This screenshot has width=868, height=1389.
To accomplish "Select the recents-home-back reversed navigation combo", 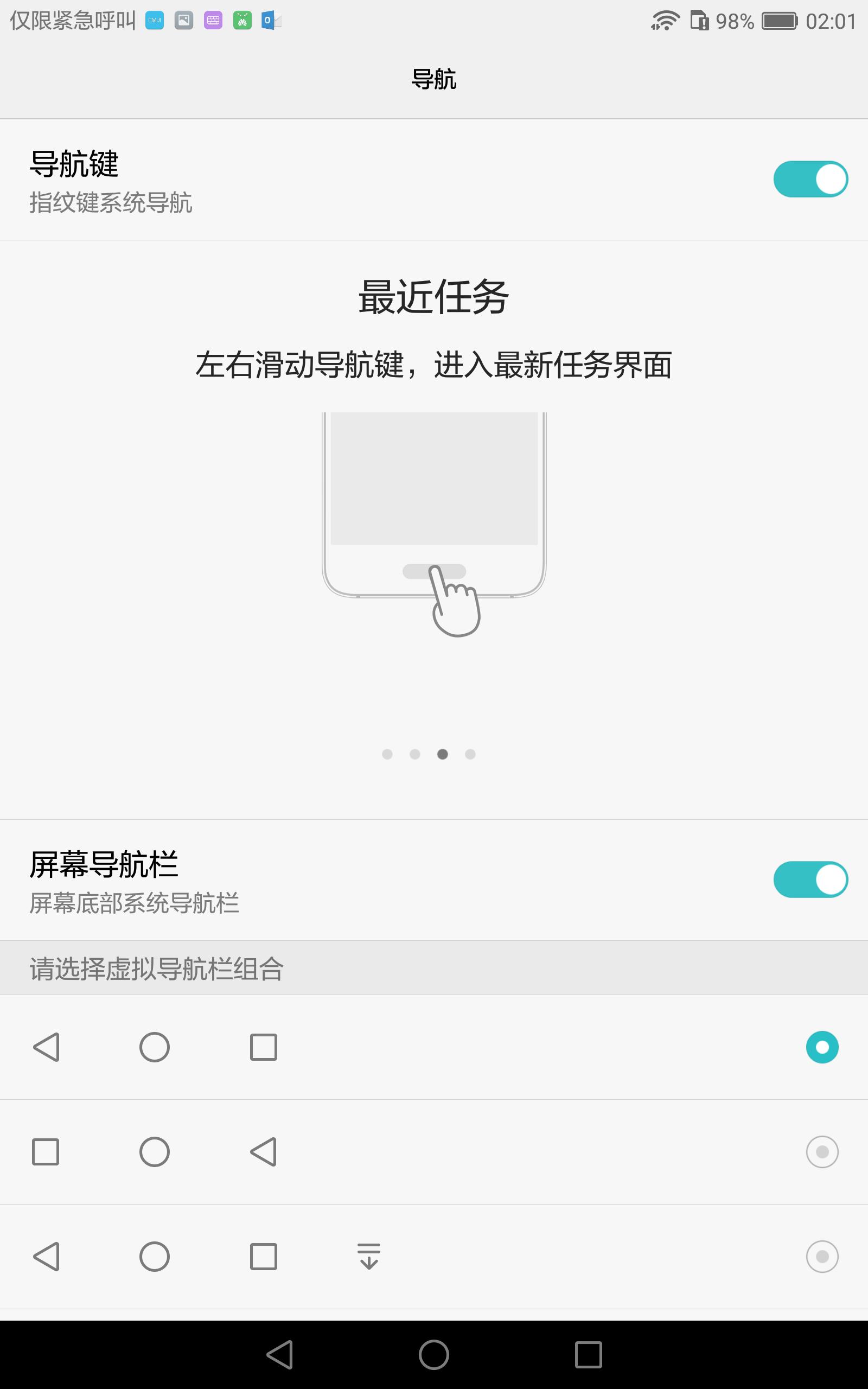I will point(821,1152).
